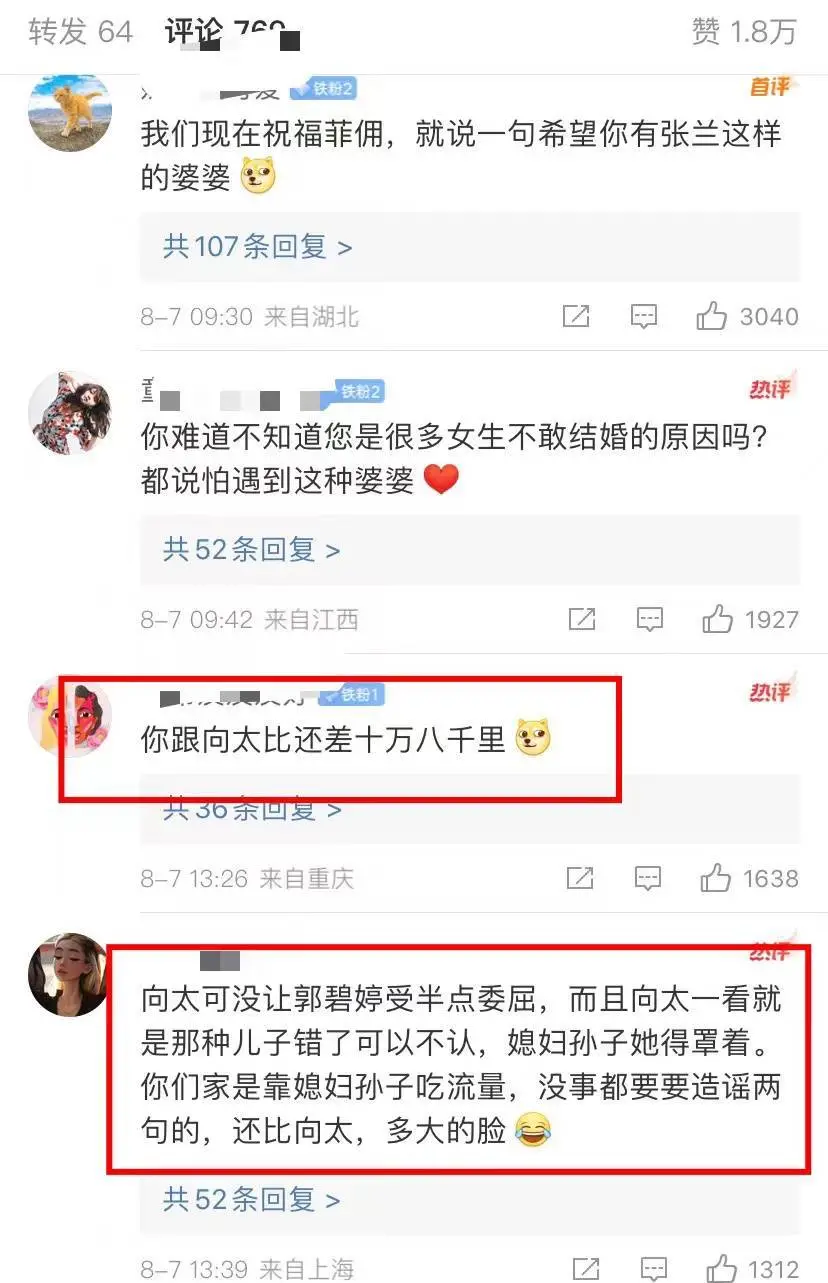Viewport: 828px width, 1283px height.
Task: Repost the comment posted 8-7 09:42
Action: pyautogui.click(x=582, y=619)
